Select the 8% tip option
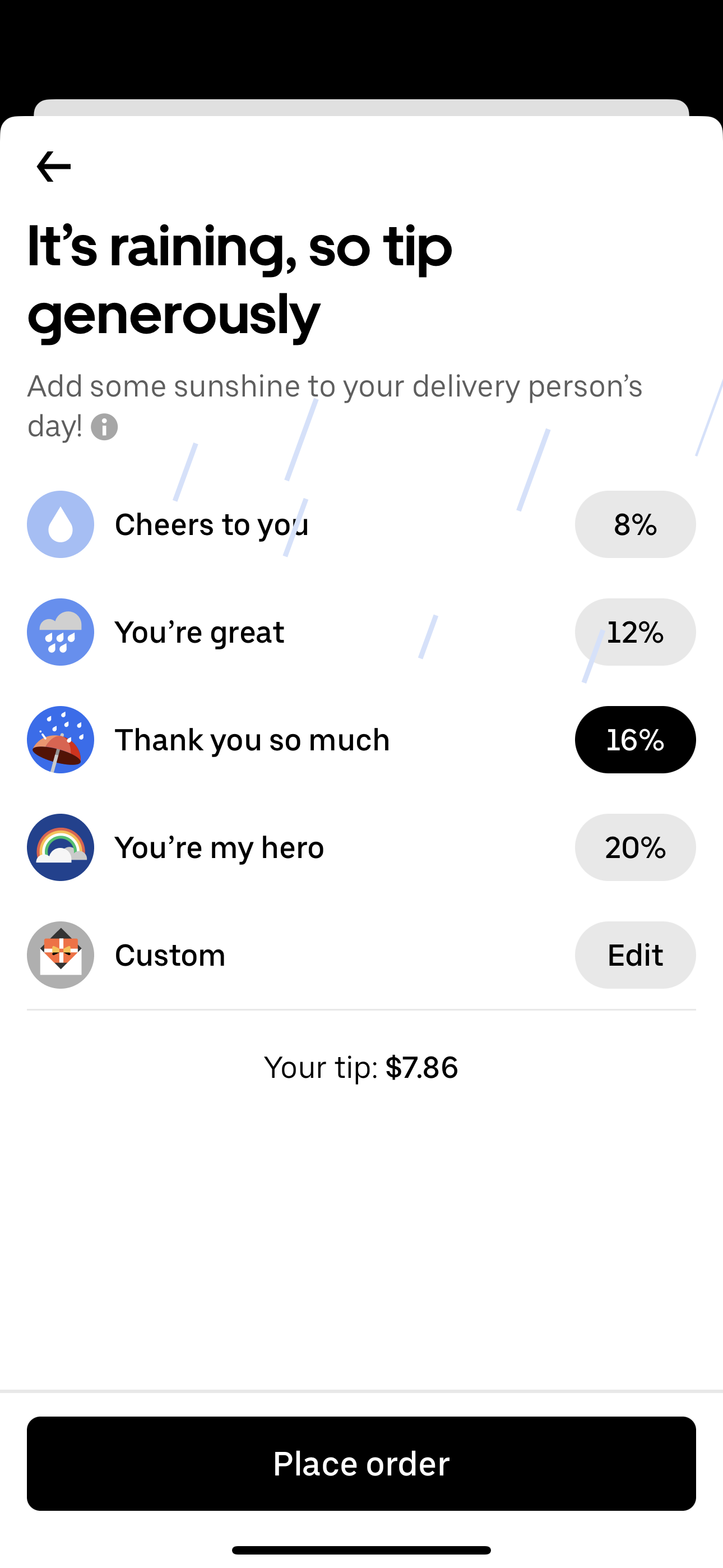The width and height of the screenshot is (723, 1568). click(x=635, y=524)
